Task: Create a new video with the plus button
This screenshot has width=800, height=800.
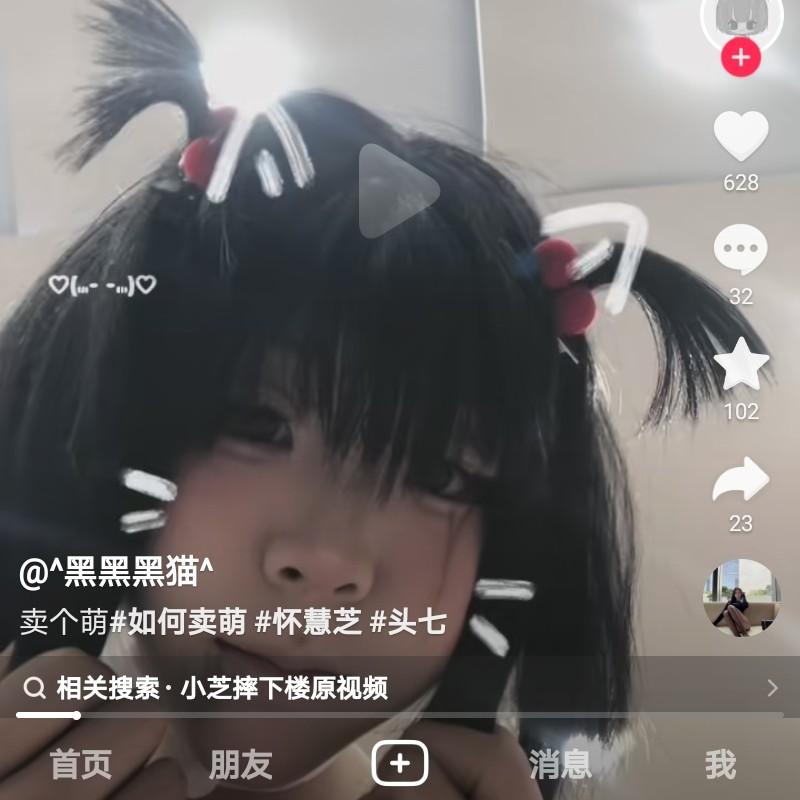Action: pyautogui.click(x=400, y=765)
